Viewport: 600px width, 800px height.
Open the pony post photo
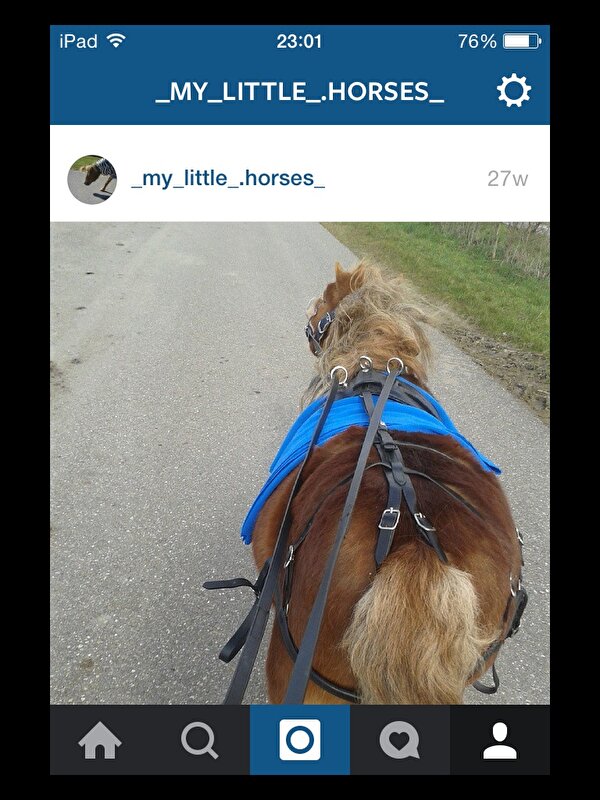point(300,463)
